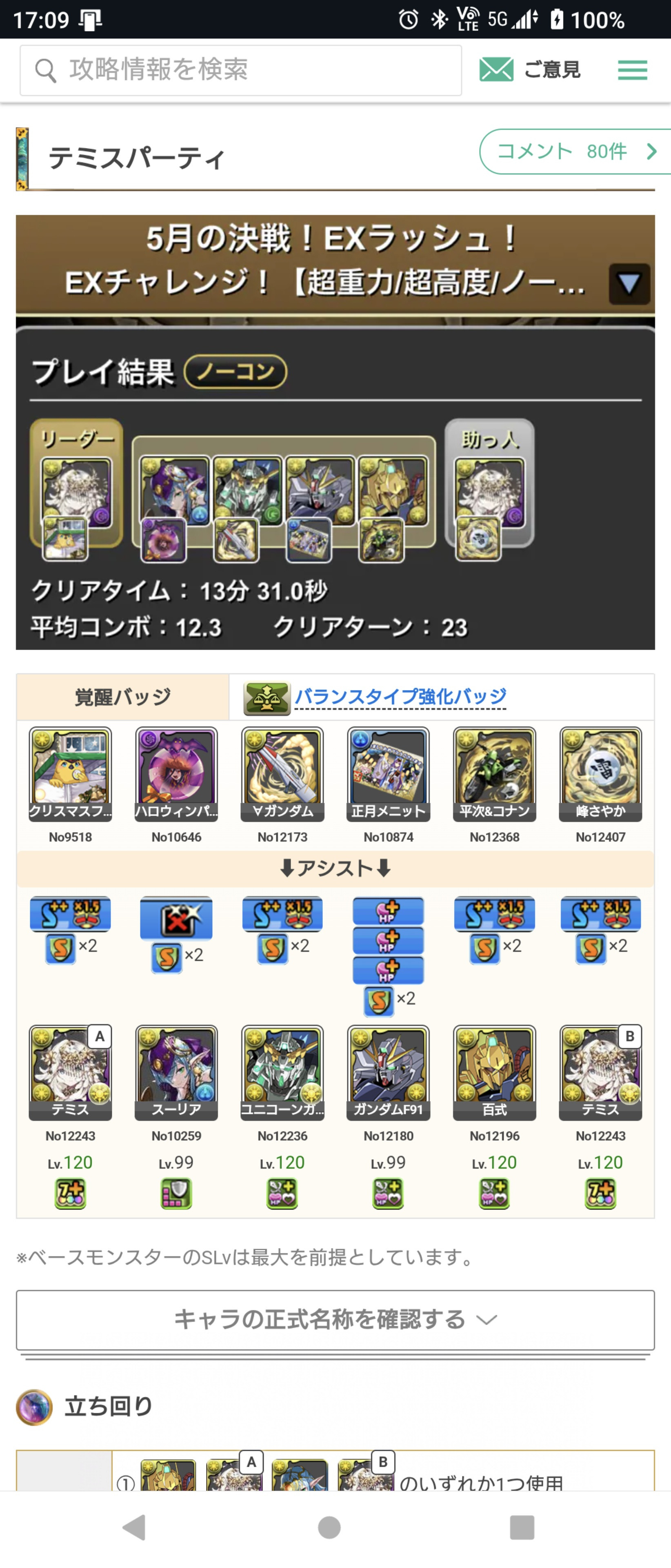The image size is (671, 1568).
Task: Expand the EXチャレンジ dungeon dropdown
Action: (x=629, y=284)
